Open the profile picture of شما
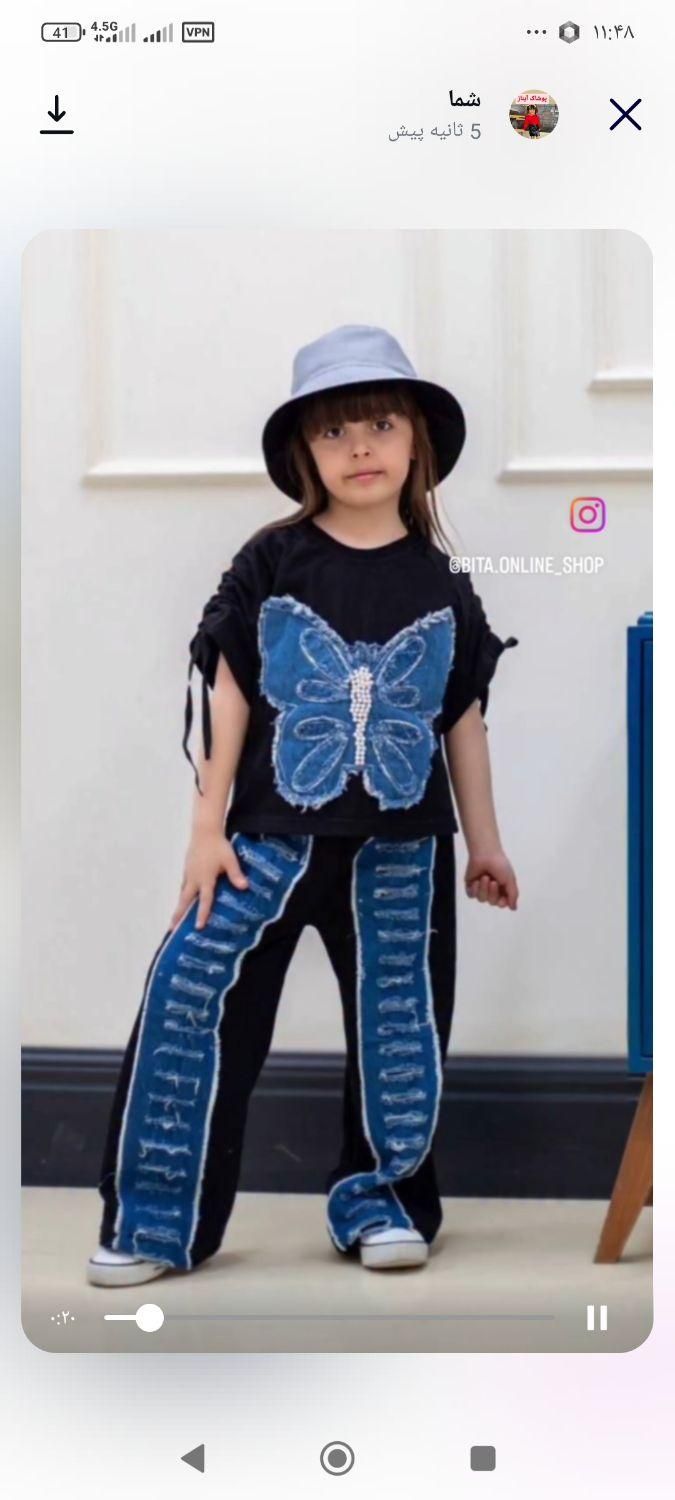The image size is (675, 1500). coord(534,115)
